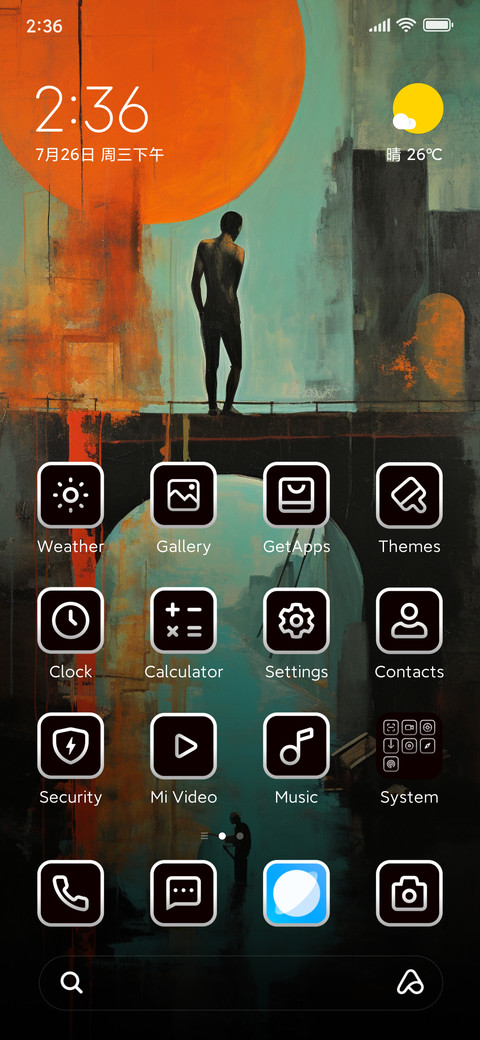Open the Contacts app
The width and height of the screenshot is (480, 1040).
(409, 621)
